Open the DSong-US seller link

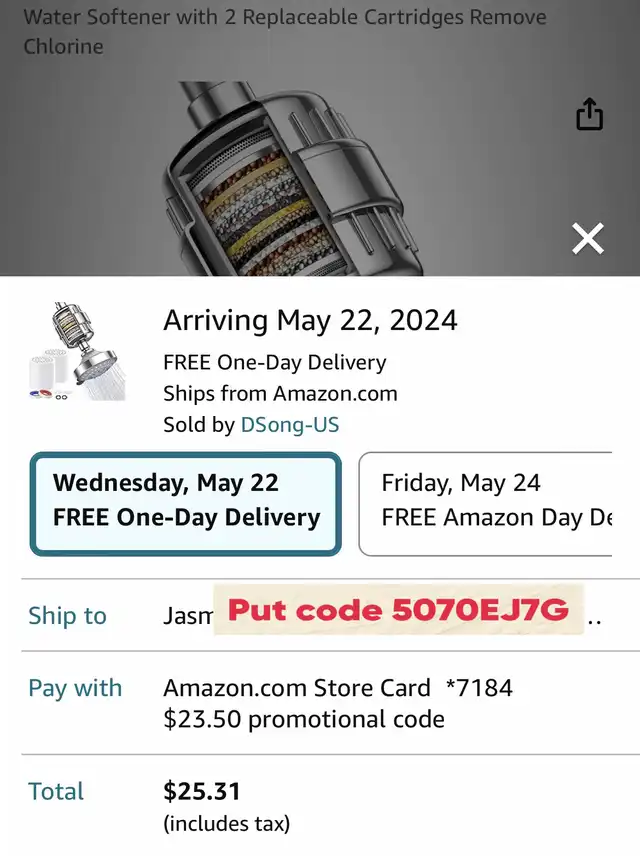[x=290, y=424]
